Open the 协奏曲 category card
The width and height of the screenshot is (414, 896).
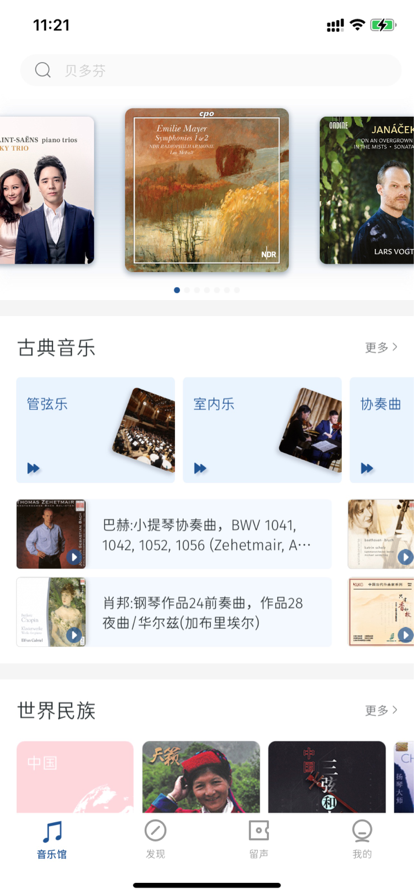(x=382, y=430)
